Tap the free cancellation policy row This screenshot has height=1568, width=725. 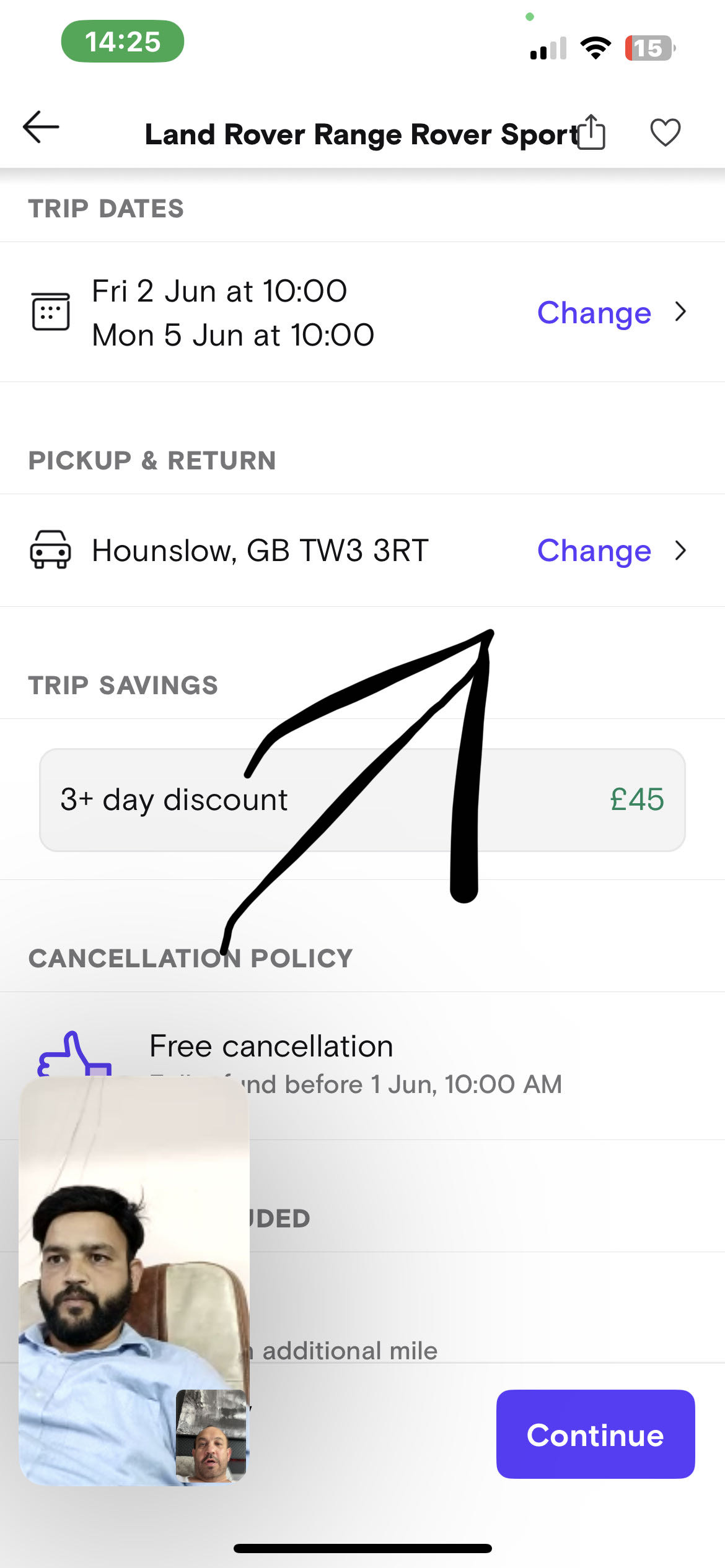click(x=362, y=1065)
